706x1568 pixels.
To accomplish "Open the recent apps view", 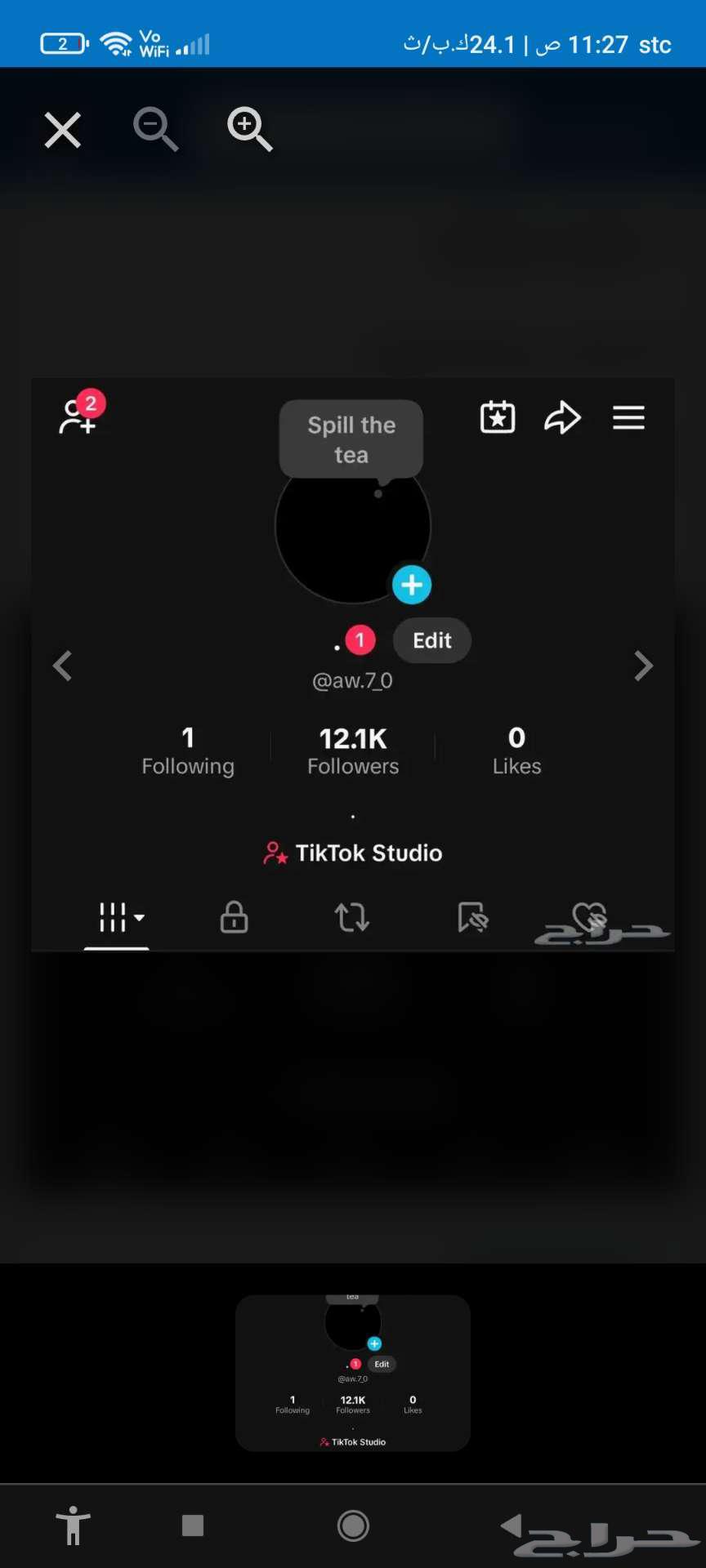I will [x=193, y=1525].
